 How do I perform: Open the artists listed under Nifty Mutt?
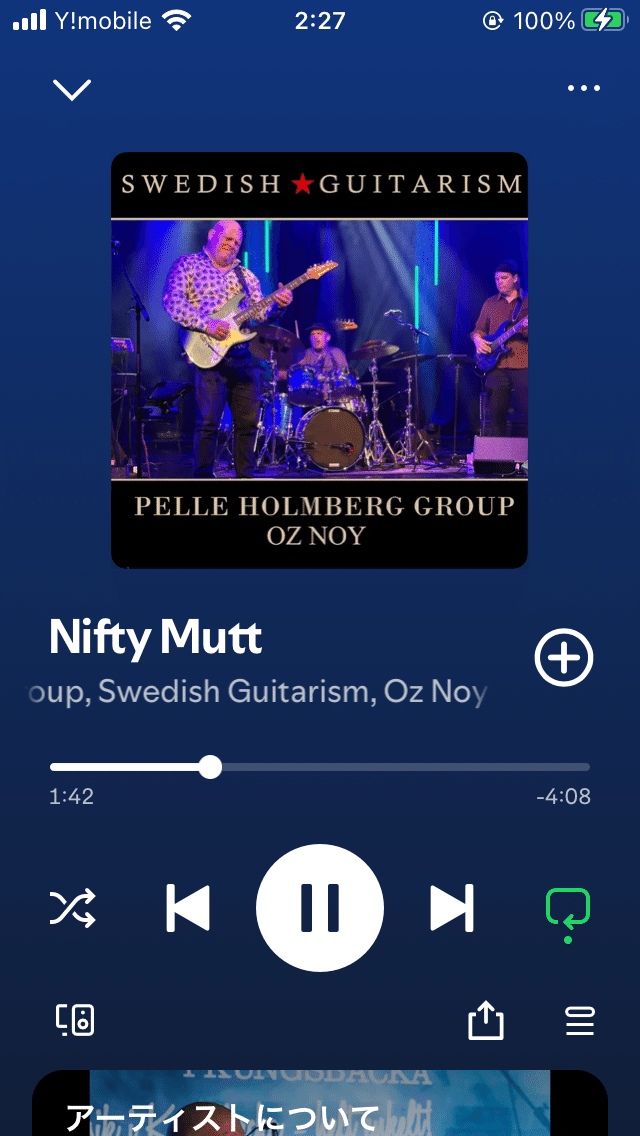tap(258, 692)
